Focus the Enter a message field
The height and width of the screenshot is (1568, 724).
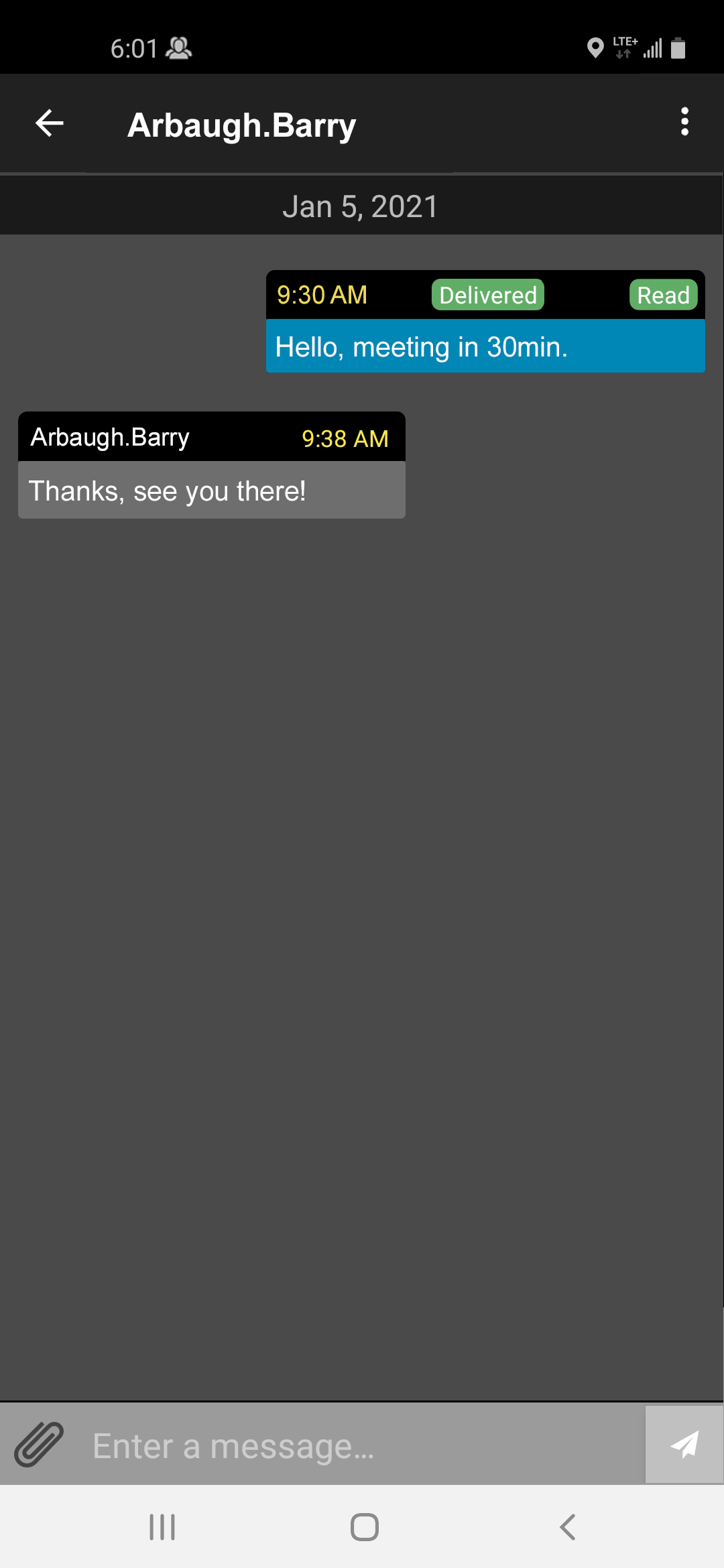point(362,1446)
